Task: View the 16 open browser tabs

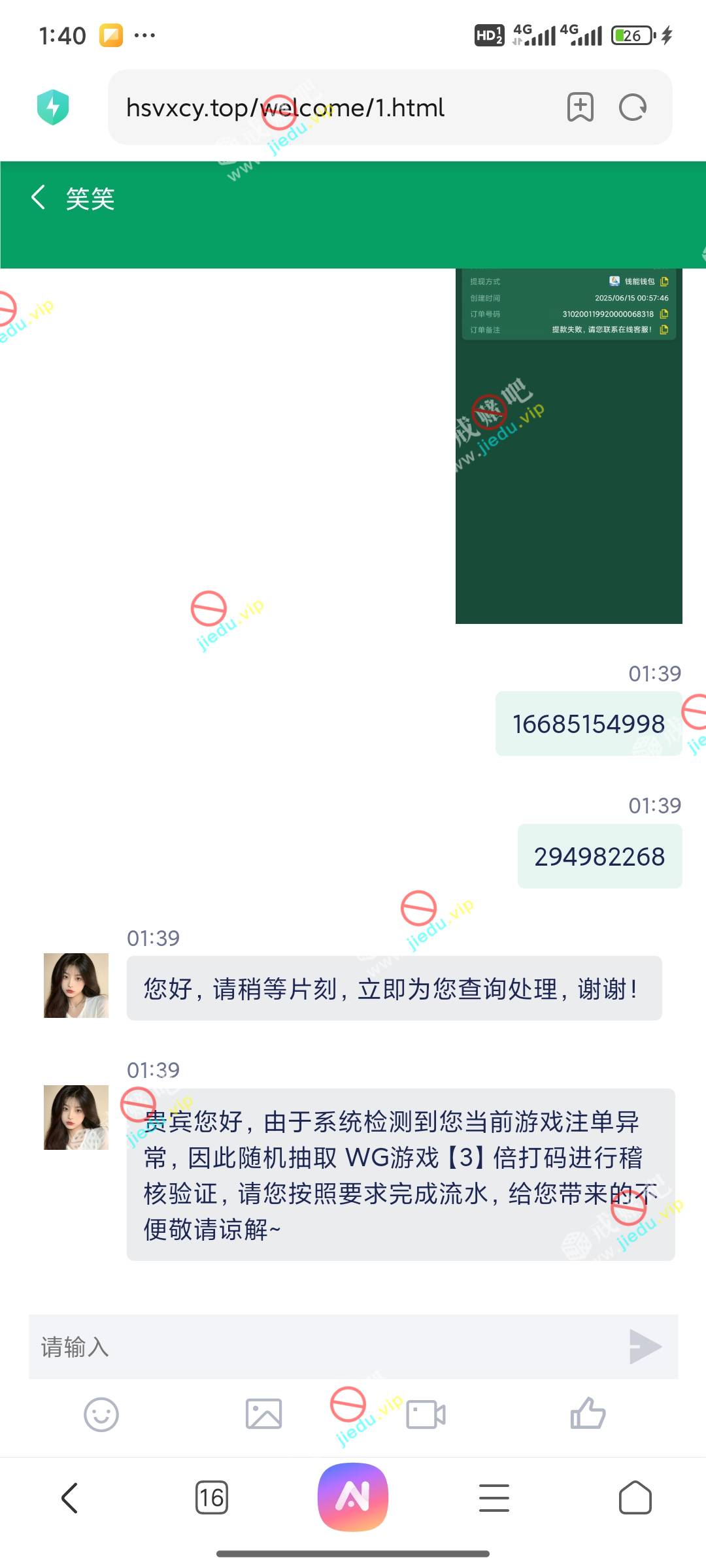Action: click(x=212, y=1497)
